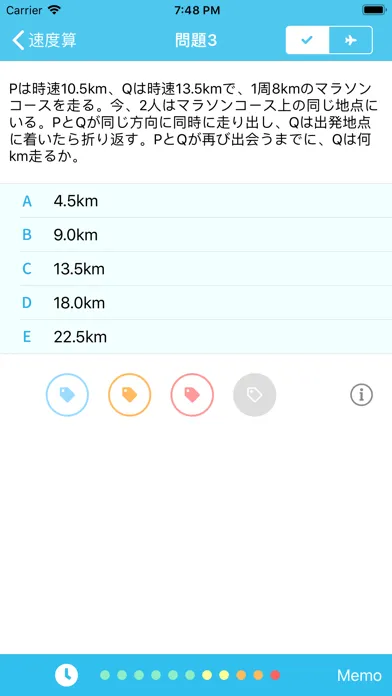Switch to the airplane mode segment

[x=351, y=40]
